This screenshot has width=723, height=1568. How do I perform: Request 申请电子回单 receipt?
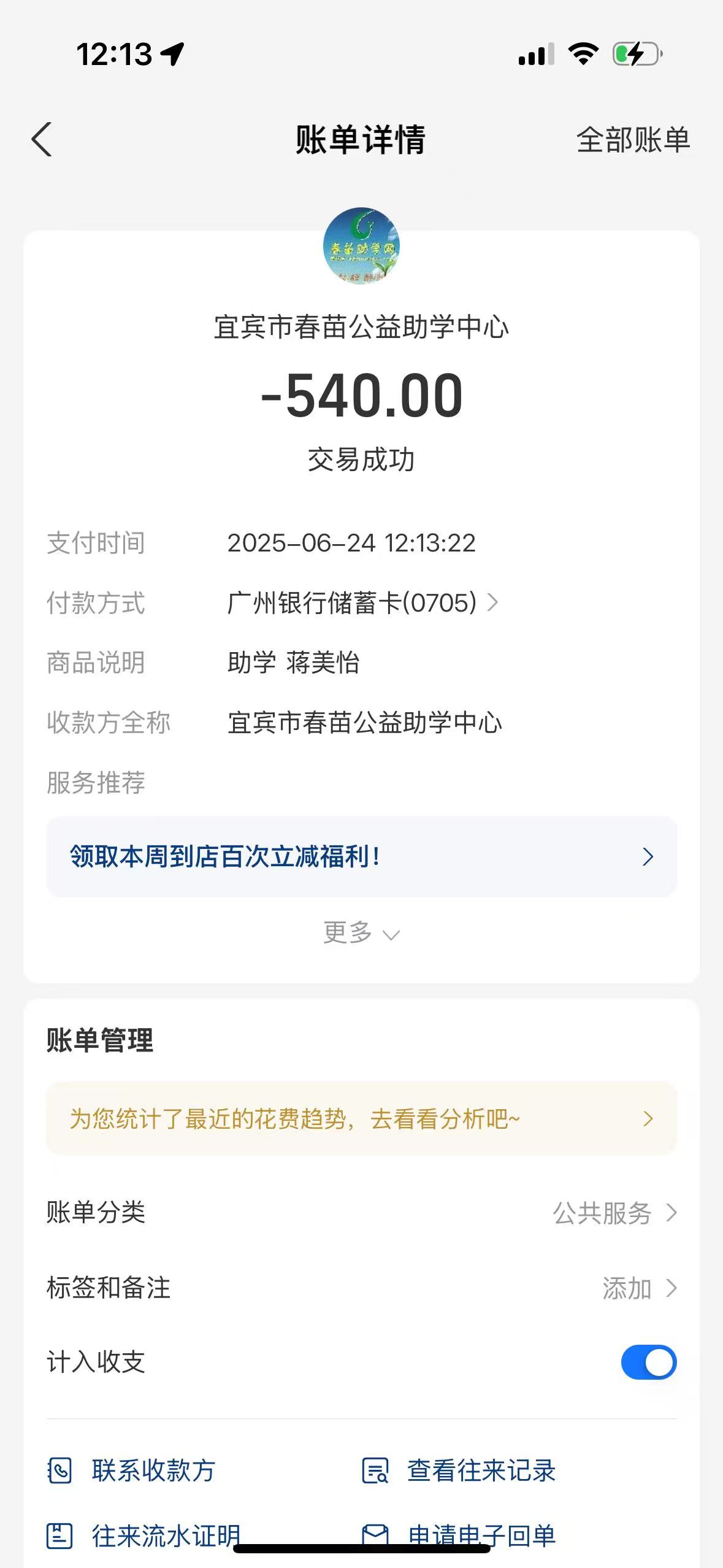tap(459, 1535)
